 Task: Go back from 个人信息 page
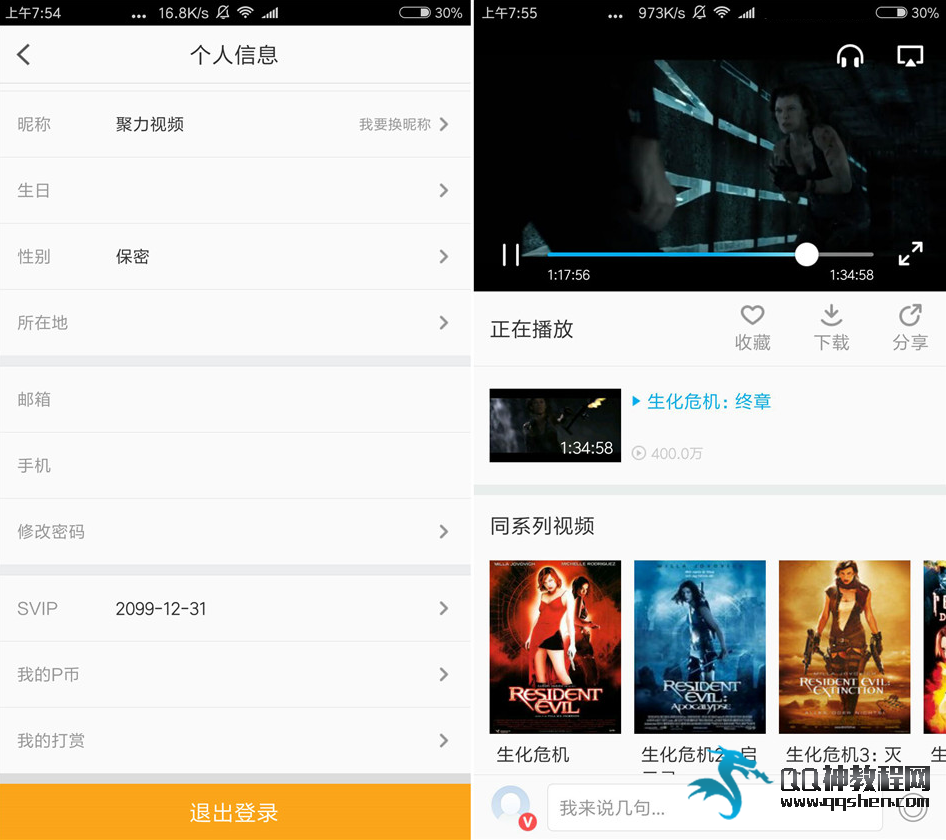24,55
